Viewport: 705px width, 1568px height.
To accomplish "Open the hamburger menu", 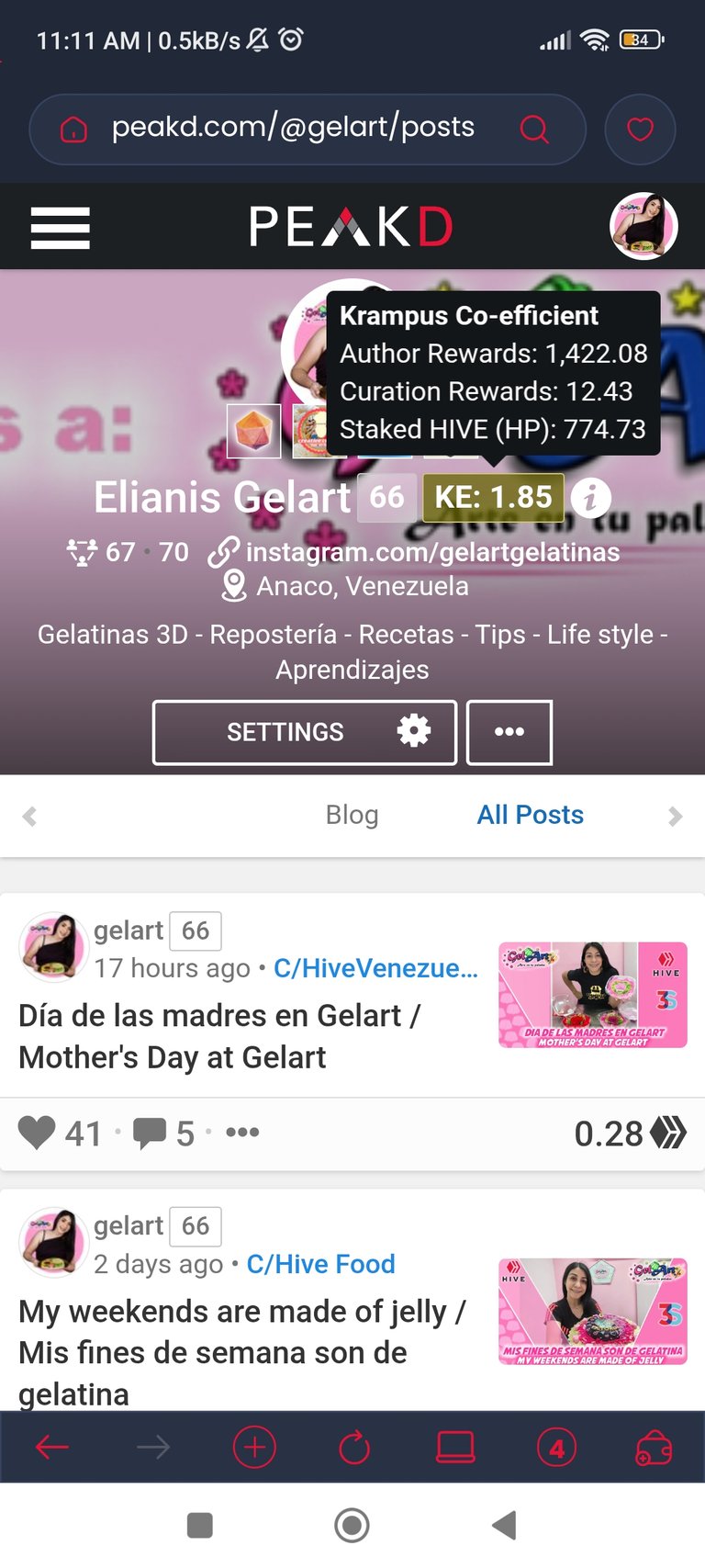I will [x=61, y=227].
